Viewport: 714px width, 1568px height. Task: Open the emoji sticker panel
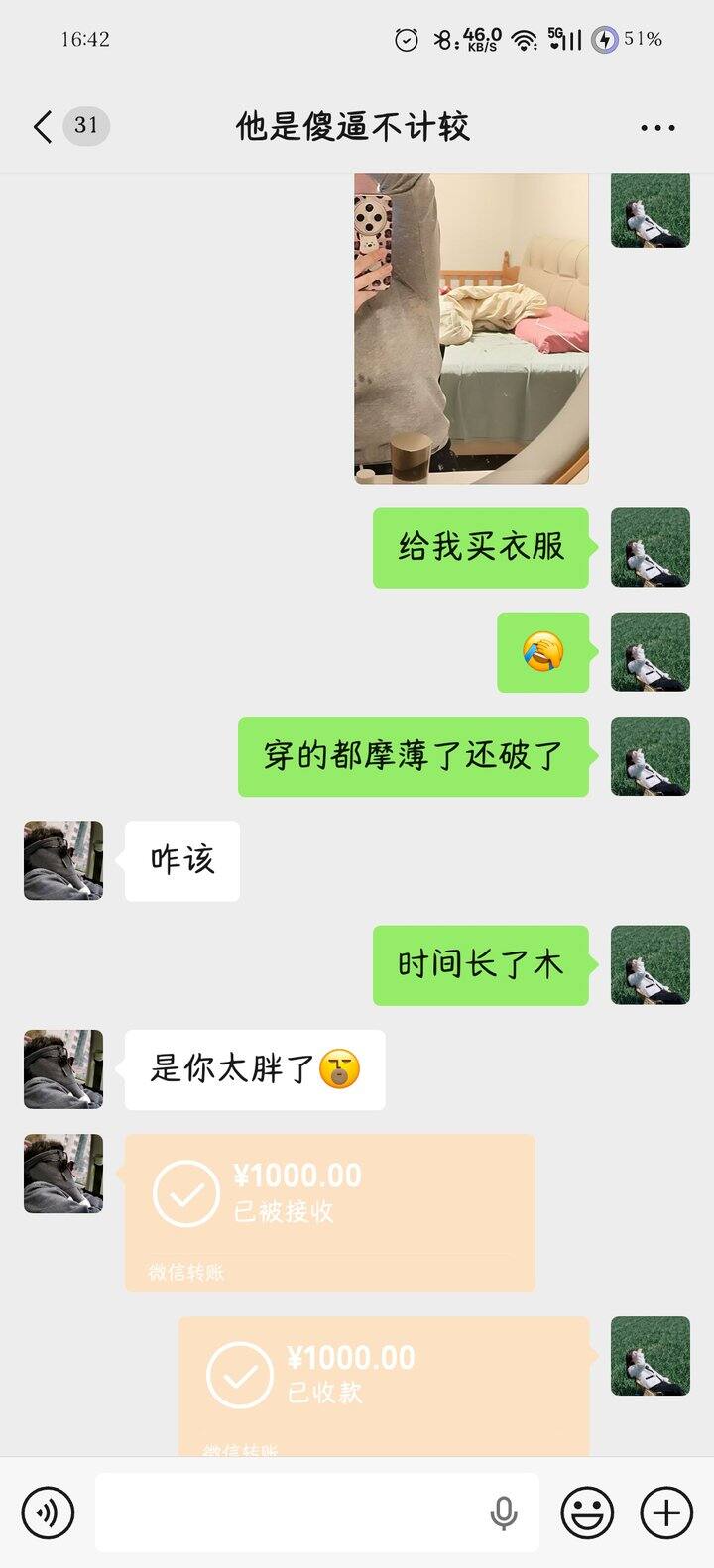pyautogui.click(x=587, y=1512)
